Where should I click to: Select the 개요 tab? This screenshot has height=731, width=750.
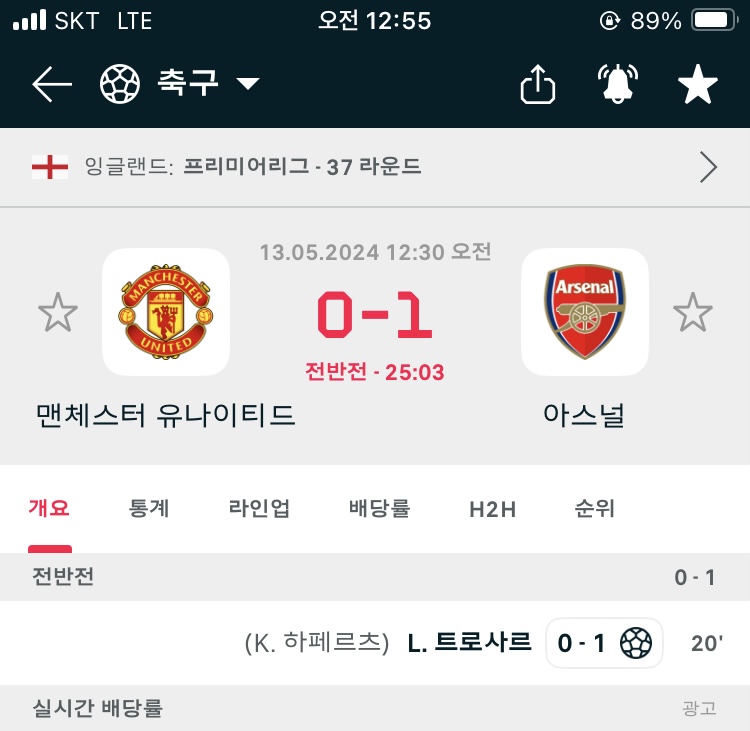tap(49, 508)
